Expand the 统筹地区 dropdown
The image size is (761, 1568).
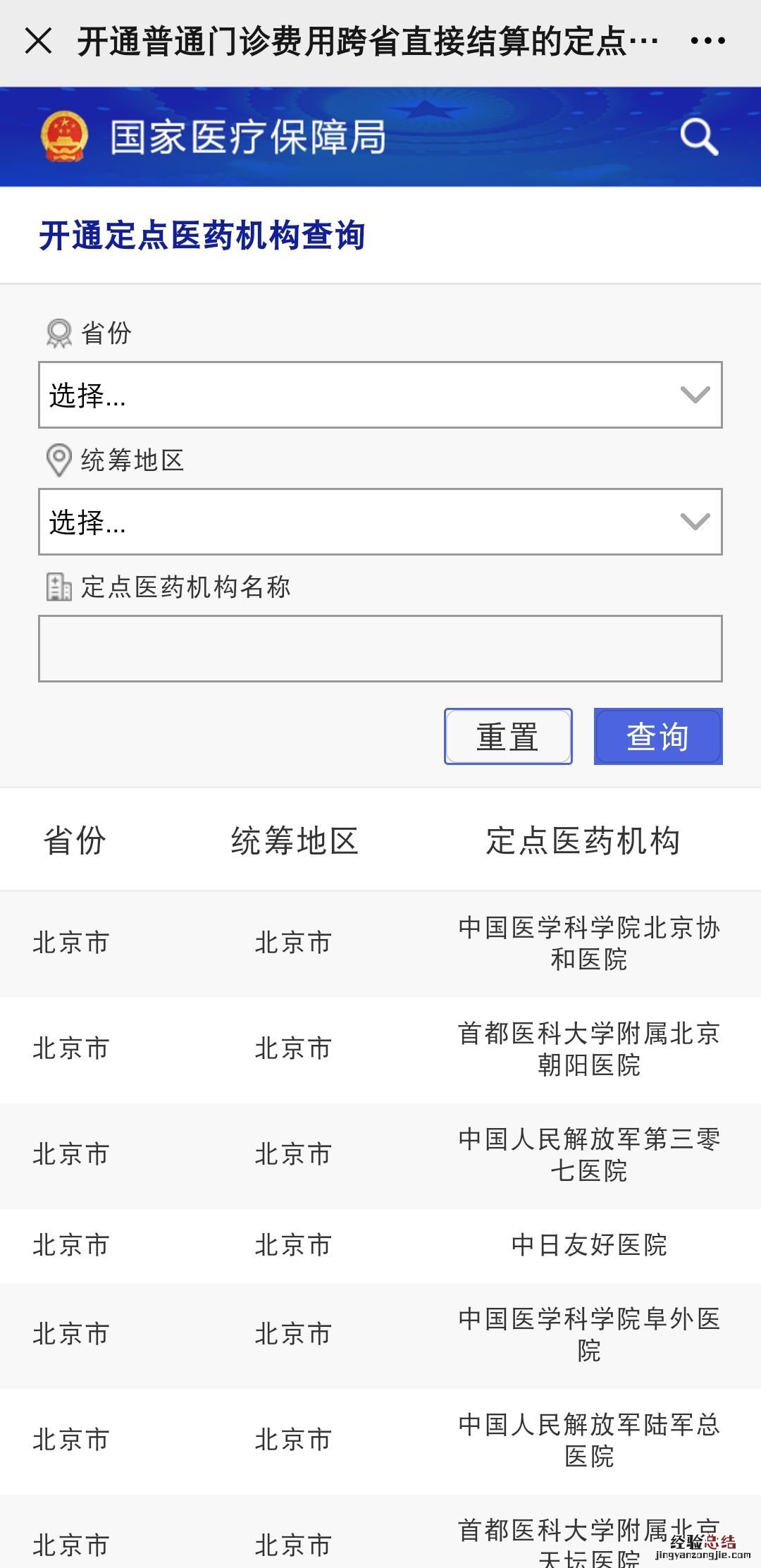[380, 522]
